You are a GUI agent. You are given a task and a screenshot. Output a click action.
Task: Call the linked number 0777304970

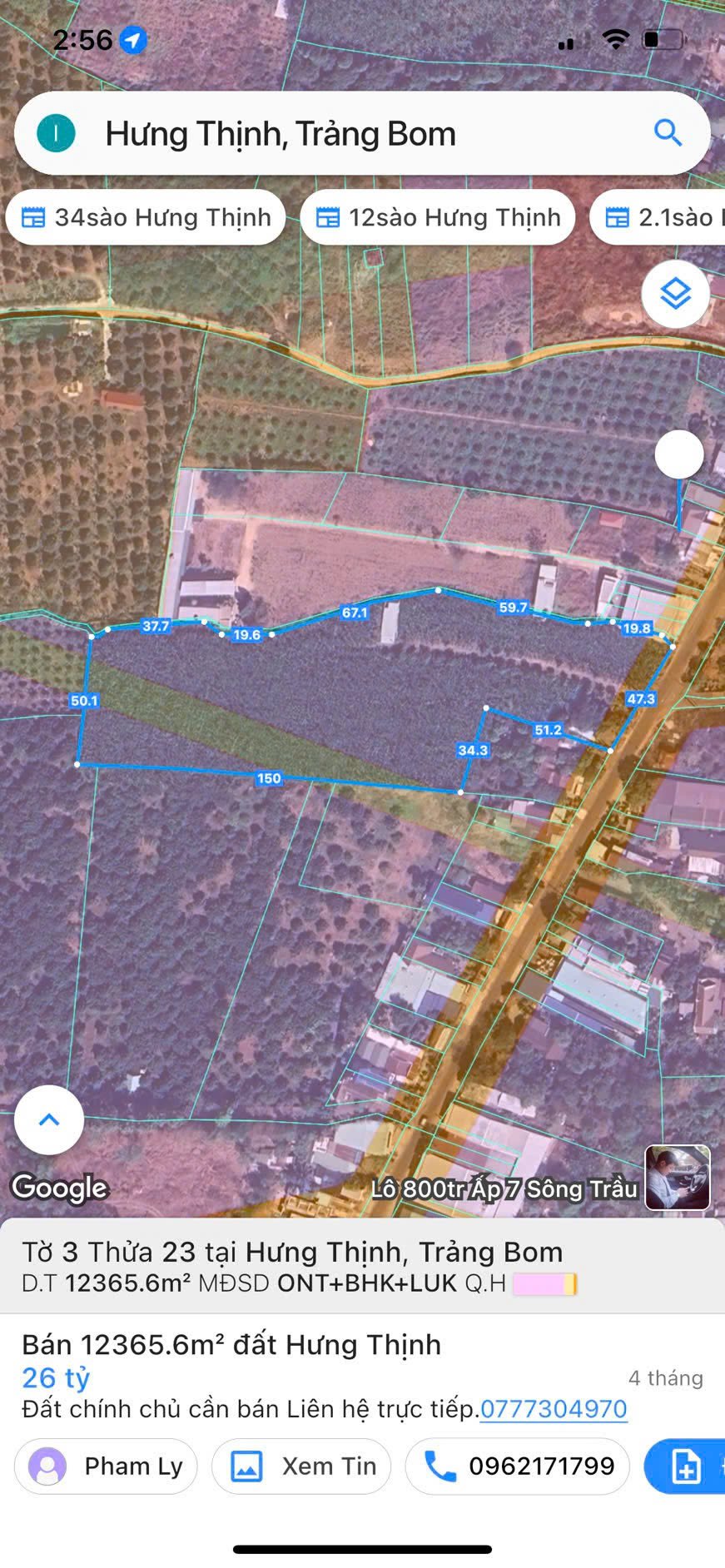point(554,1409)
